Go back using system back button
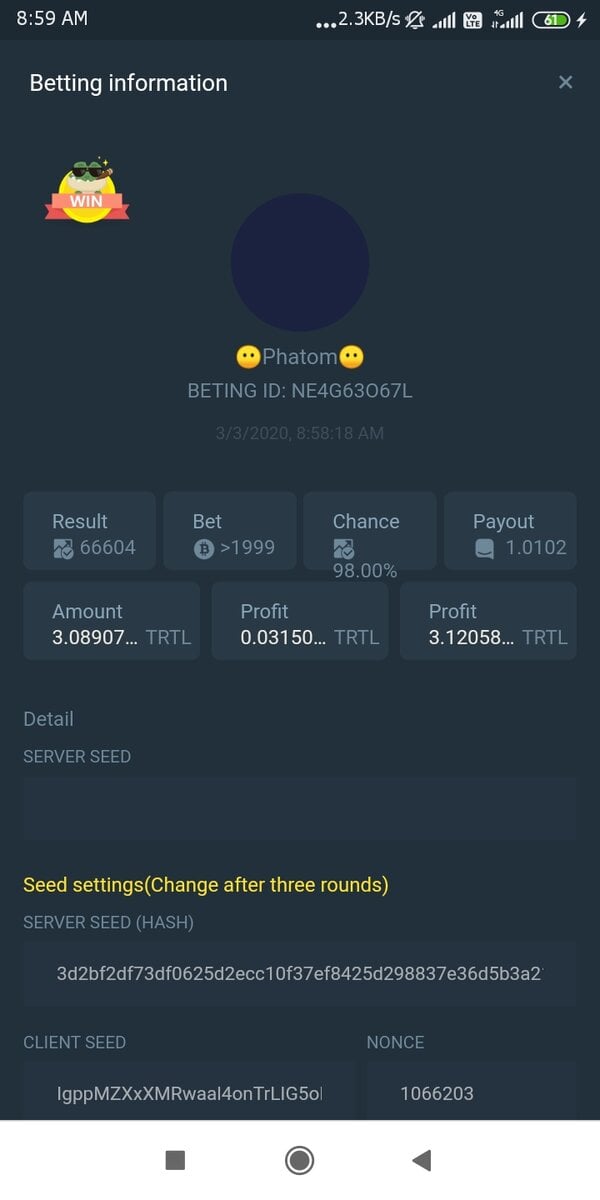600x1200 pixels. point(421,1160)
